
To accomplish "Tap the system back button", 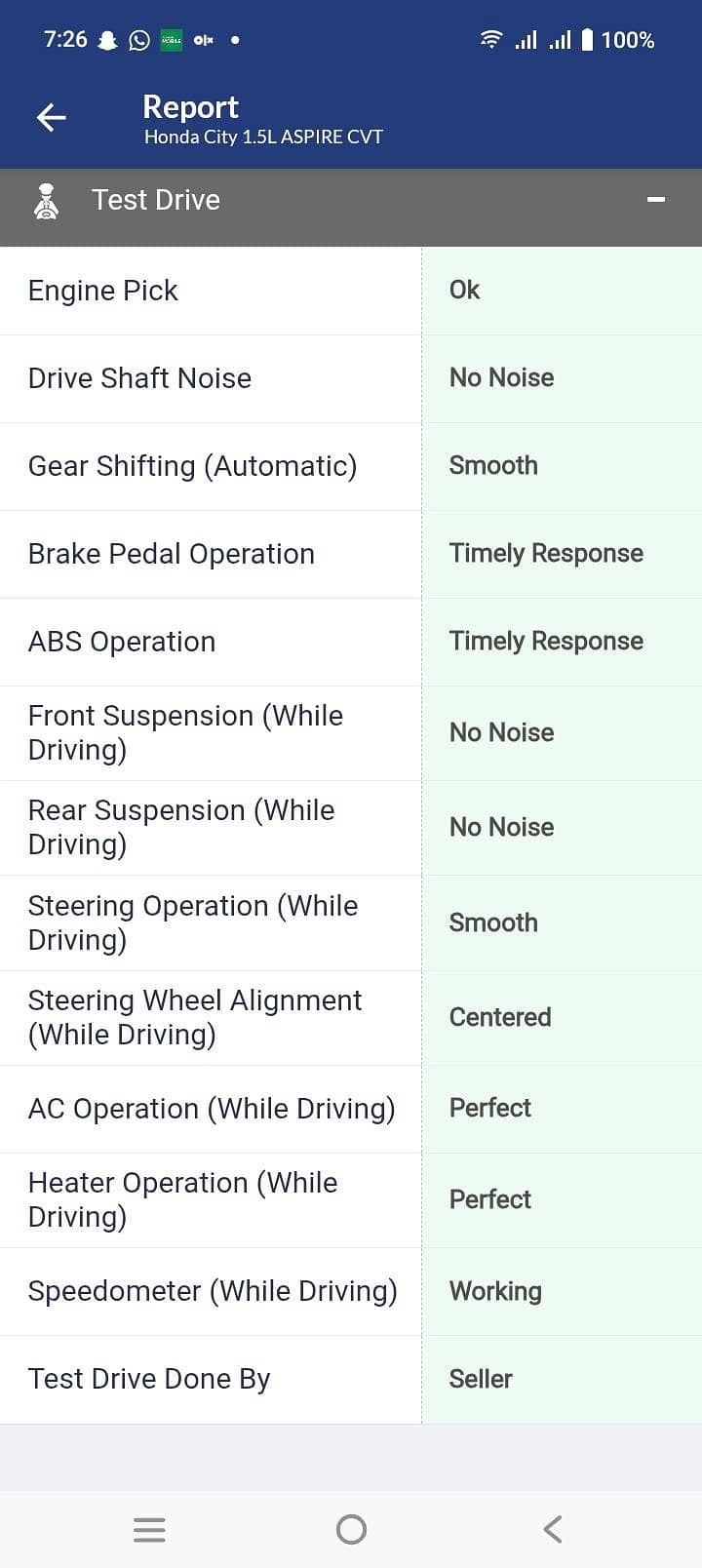I will 553,1529.
